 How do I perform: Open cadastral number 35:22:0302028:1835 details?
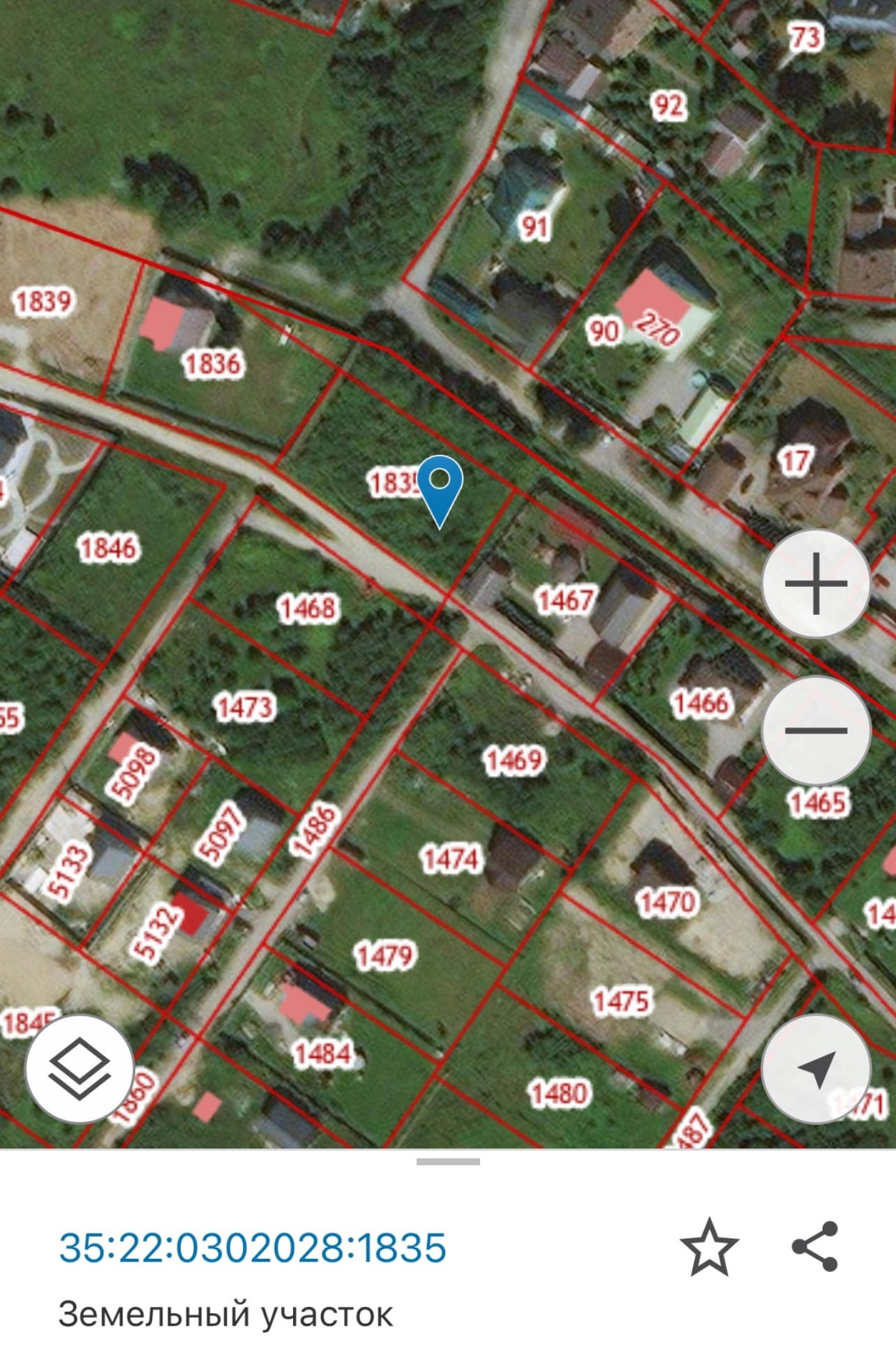253,1248
